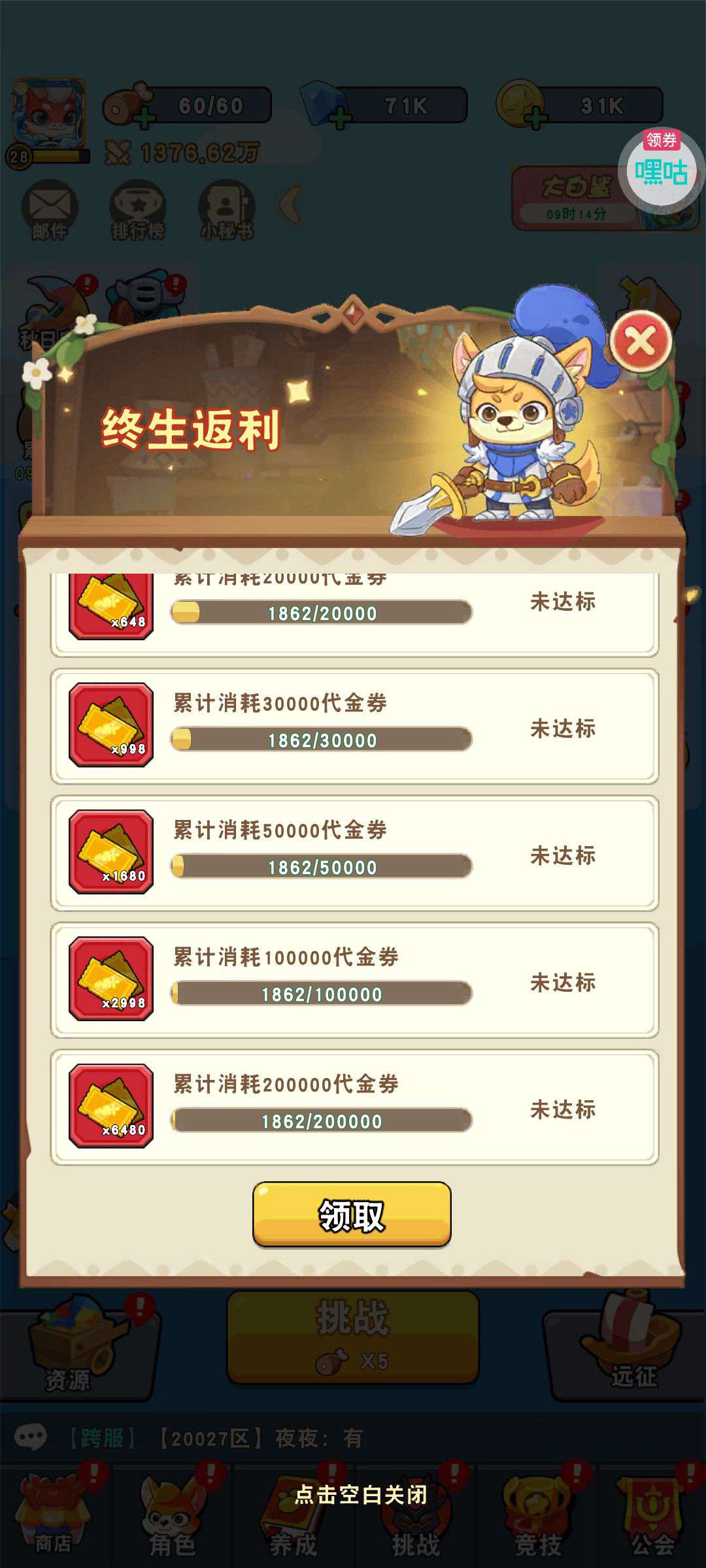The image size is (706, 1568).
Task: Tap the x1680 voucher reward icon
Action: (111, 852)
